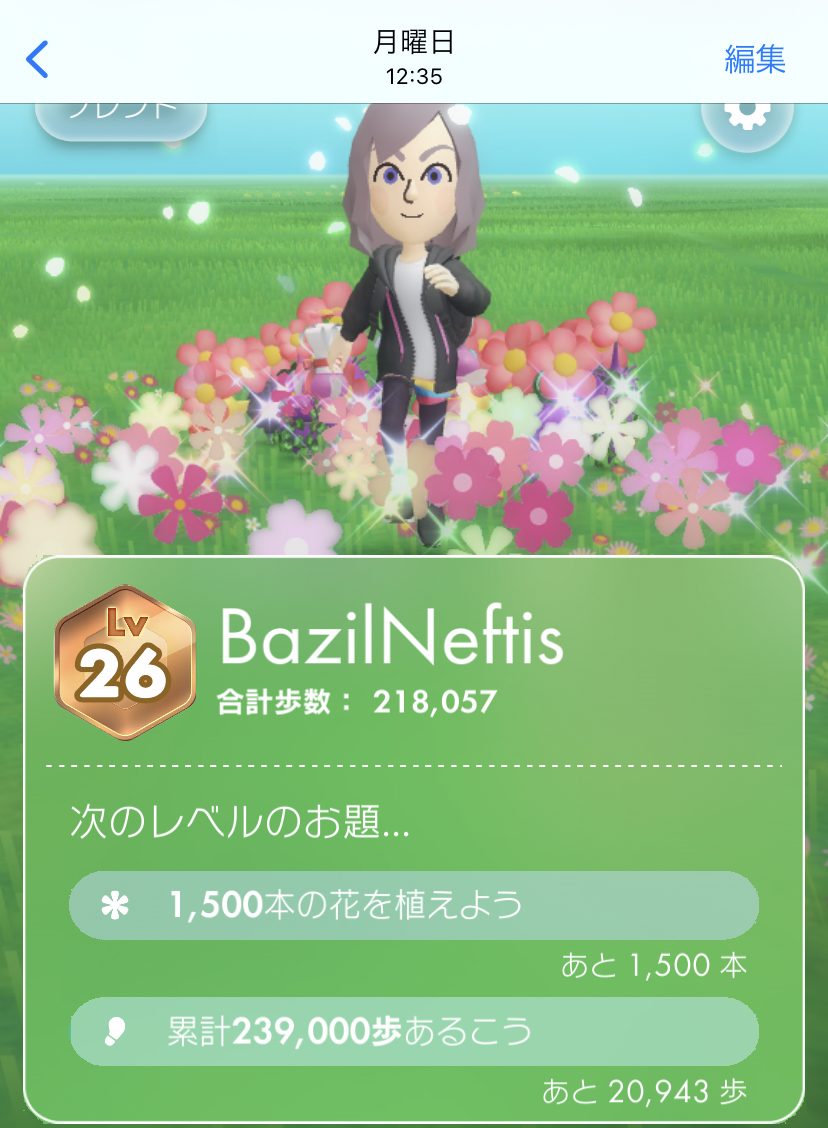Tap the 月曜日 title in the header
Image resolution: width=828 pixels, height=1128 pixels.
(x=414, y=40)
